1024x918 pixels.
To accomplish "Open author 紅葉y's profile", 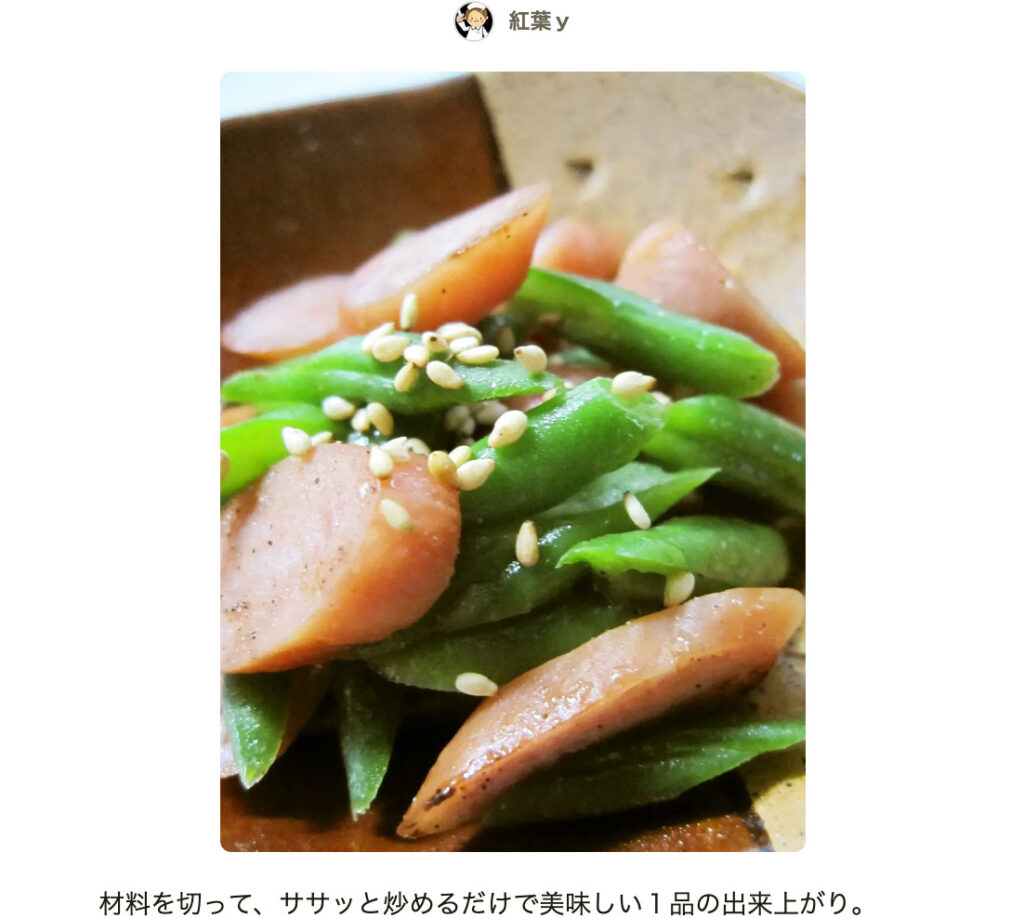I will (x=537, y=21).
